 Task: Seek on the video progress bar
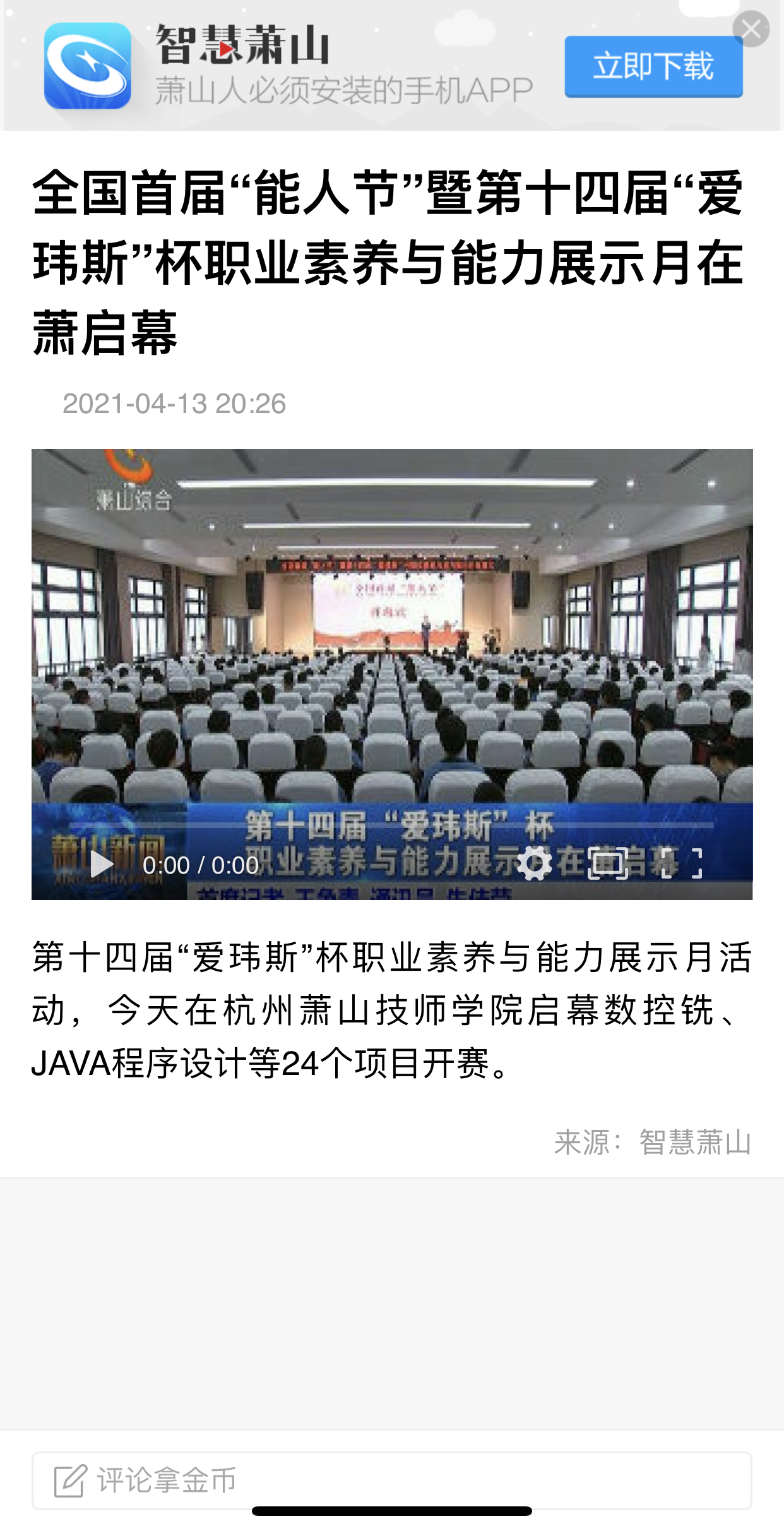pyautogui.click(x=391, y=825)
